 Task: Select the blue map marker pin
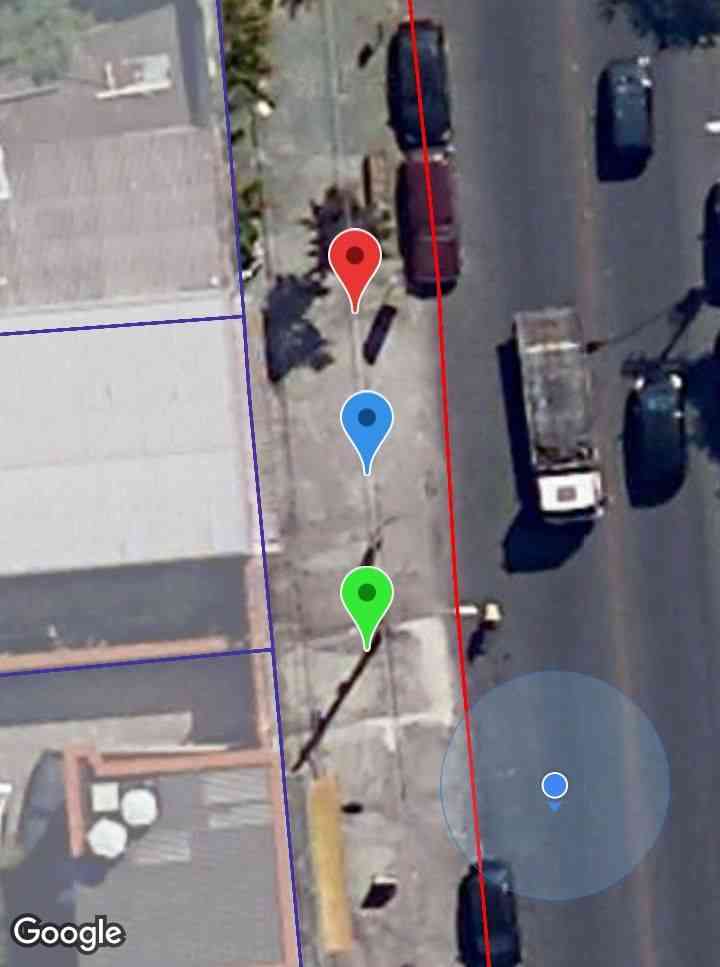(x=367, y=423)
